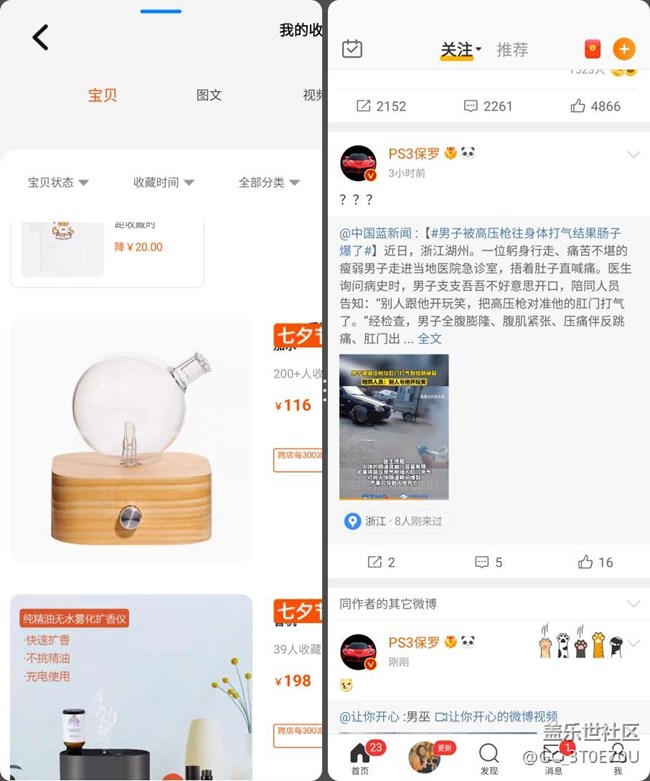Expand the 宝贝状态 filter dropdown
Screen dimensions: 650x781
click(58, 182)
